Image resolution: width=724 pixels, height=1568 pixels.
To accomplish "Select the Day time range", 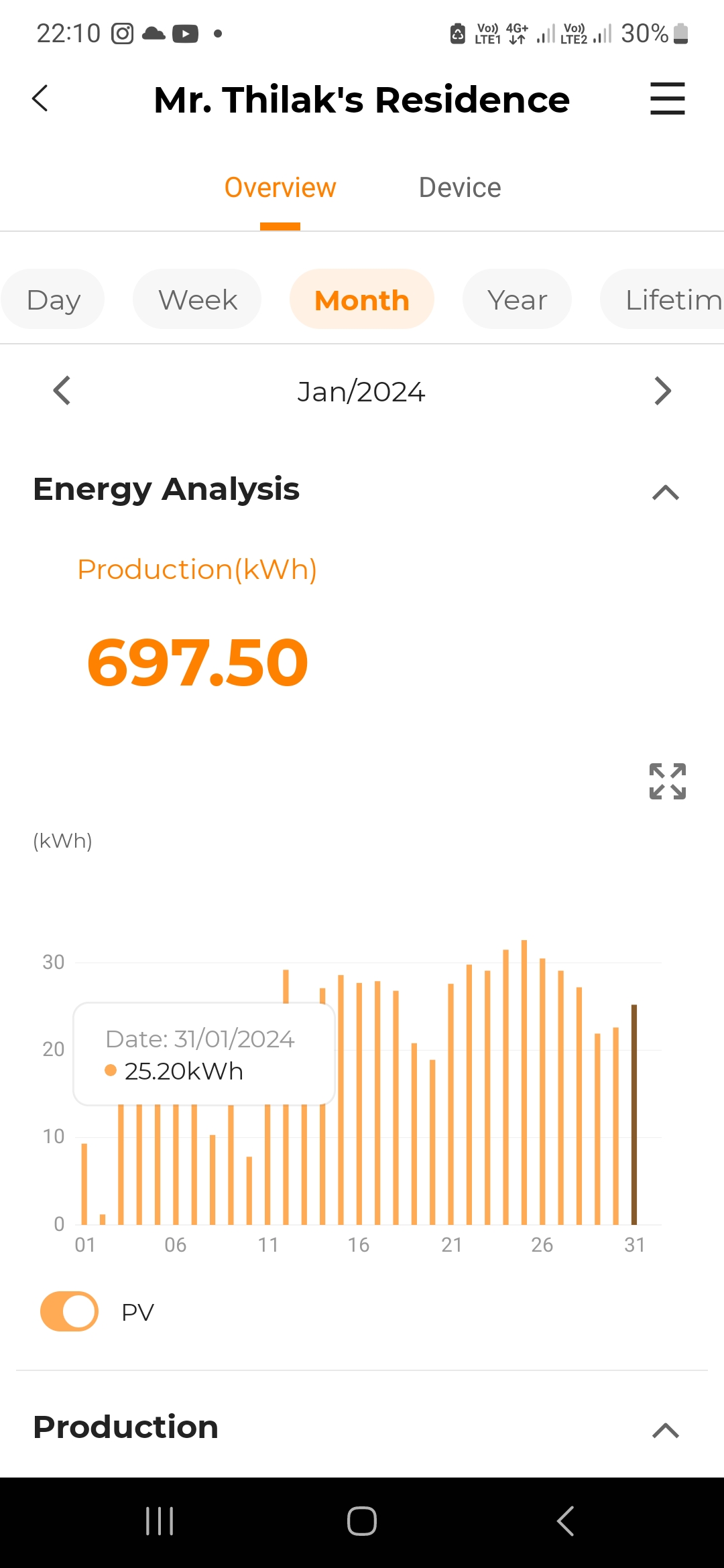I will click(x=53, y=300).
